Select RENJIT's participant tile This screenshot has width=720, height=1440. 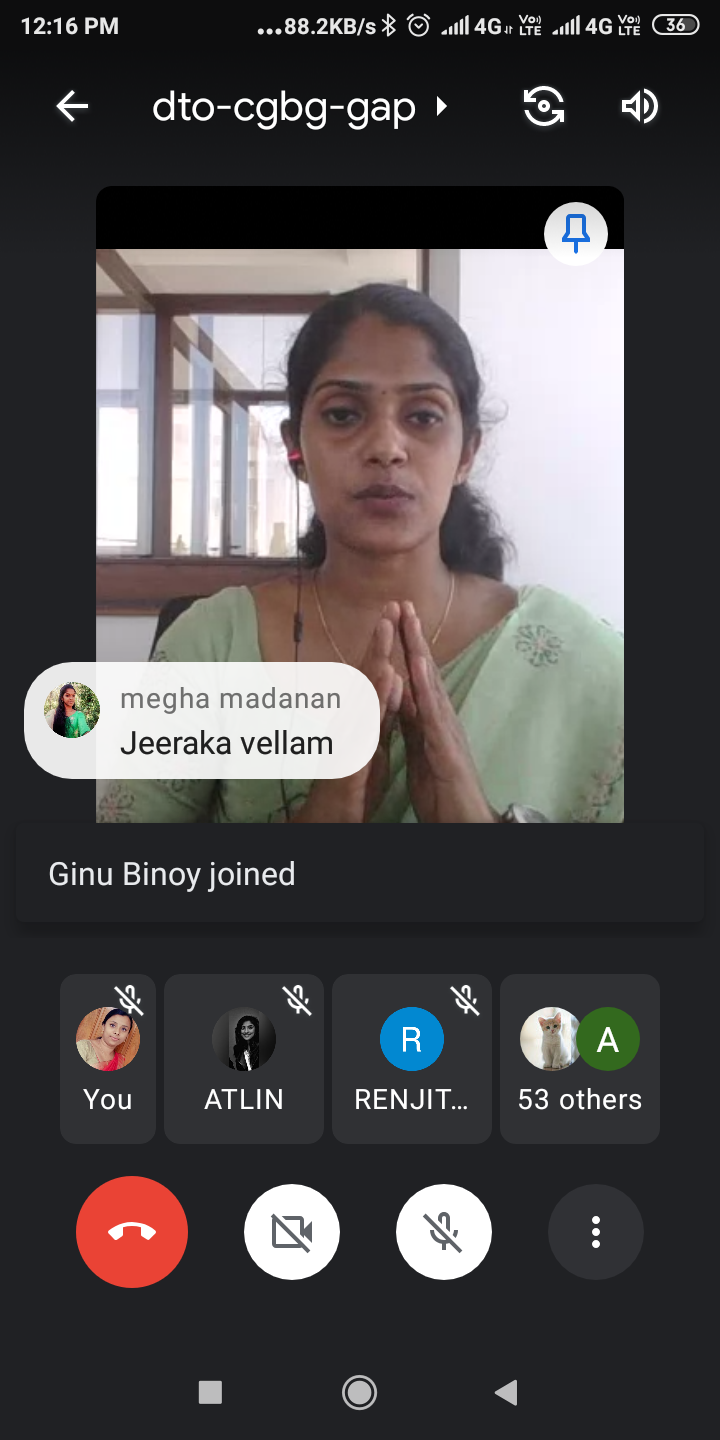pos(411,1058)
